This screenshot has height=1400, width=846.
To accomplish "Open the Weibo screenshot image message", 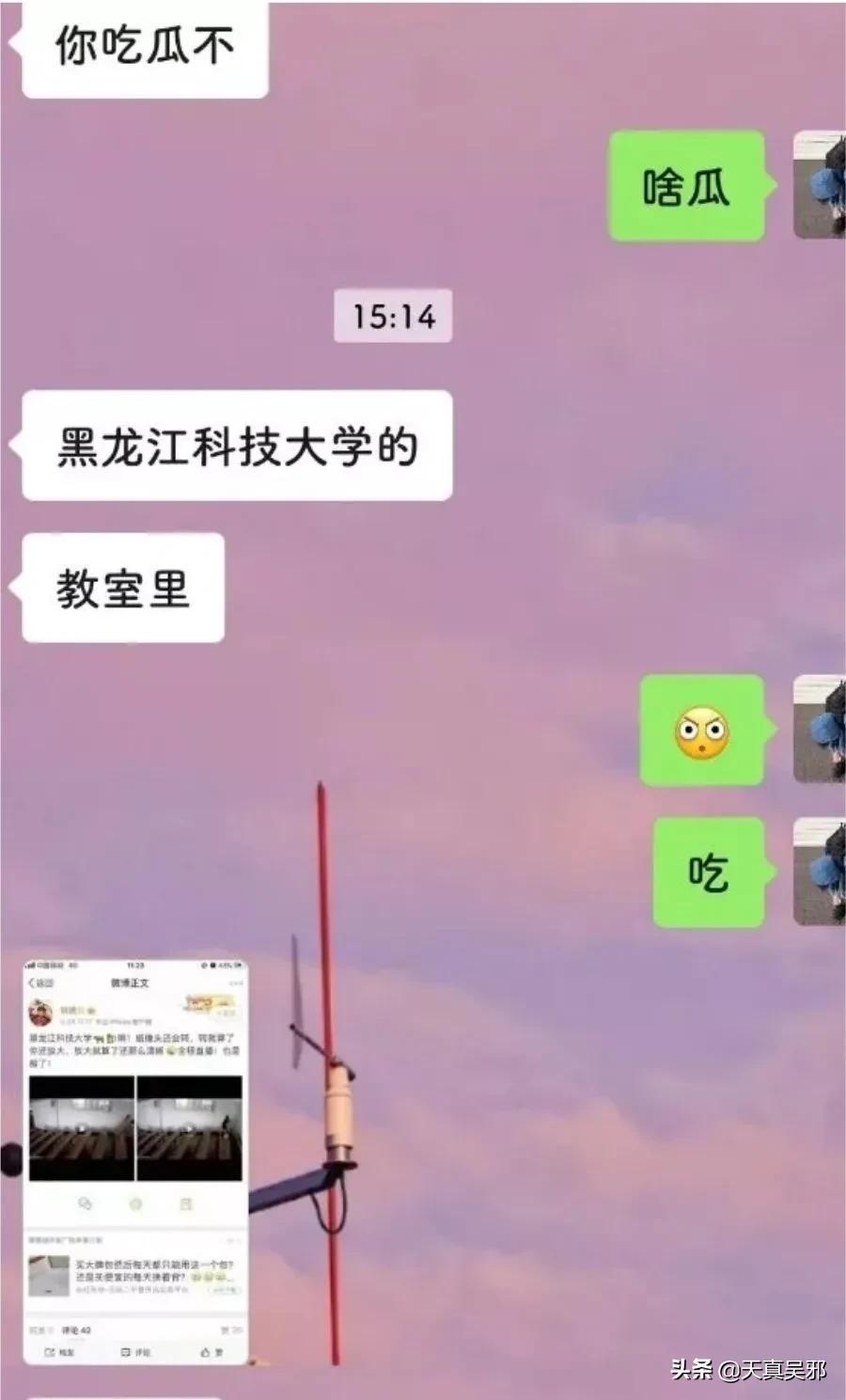I will 135,1161.
